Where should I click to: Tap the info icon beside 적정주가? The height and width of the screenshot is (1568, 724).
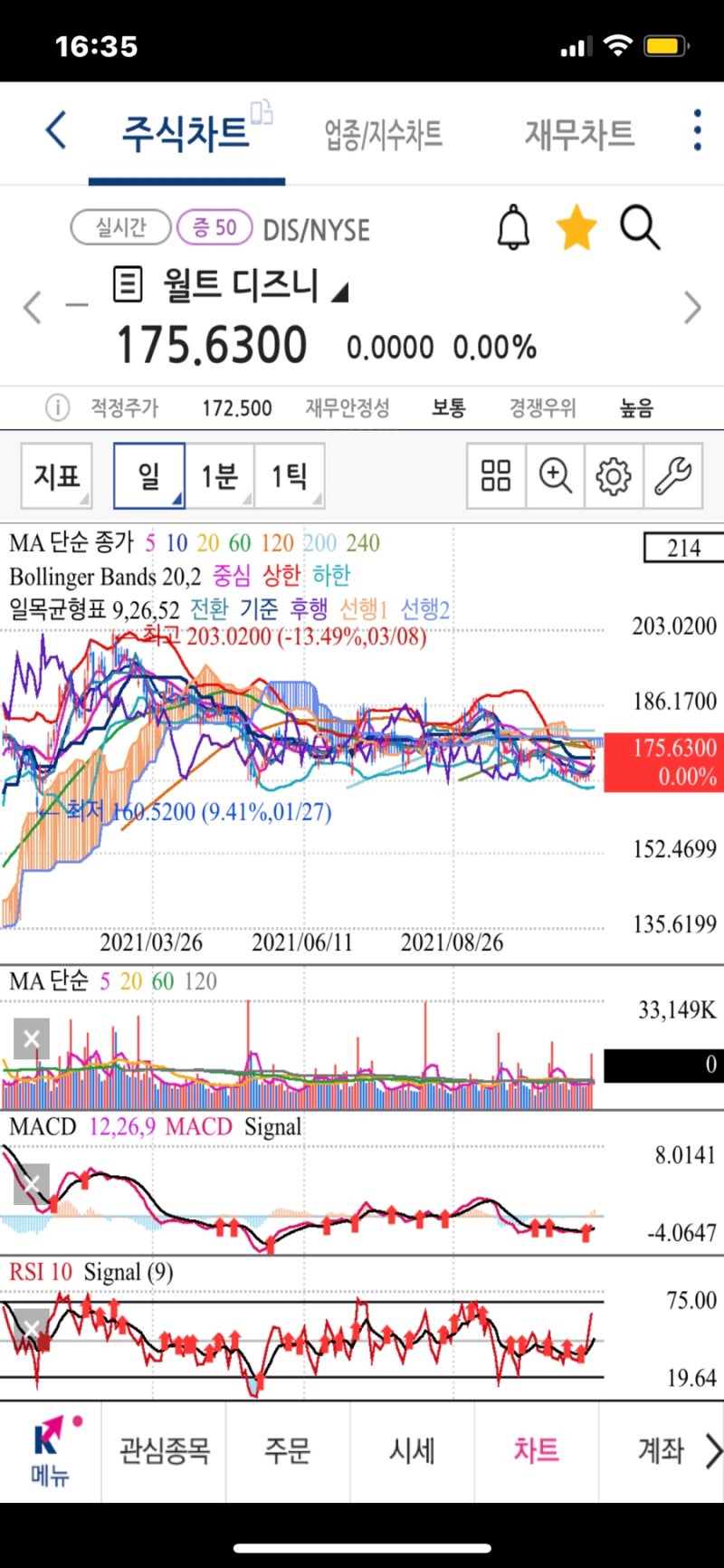pos(57,407)
